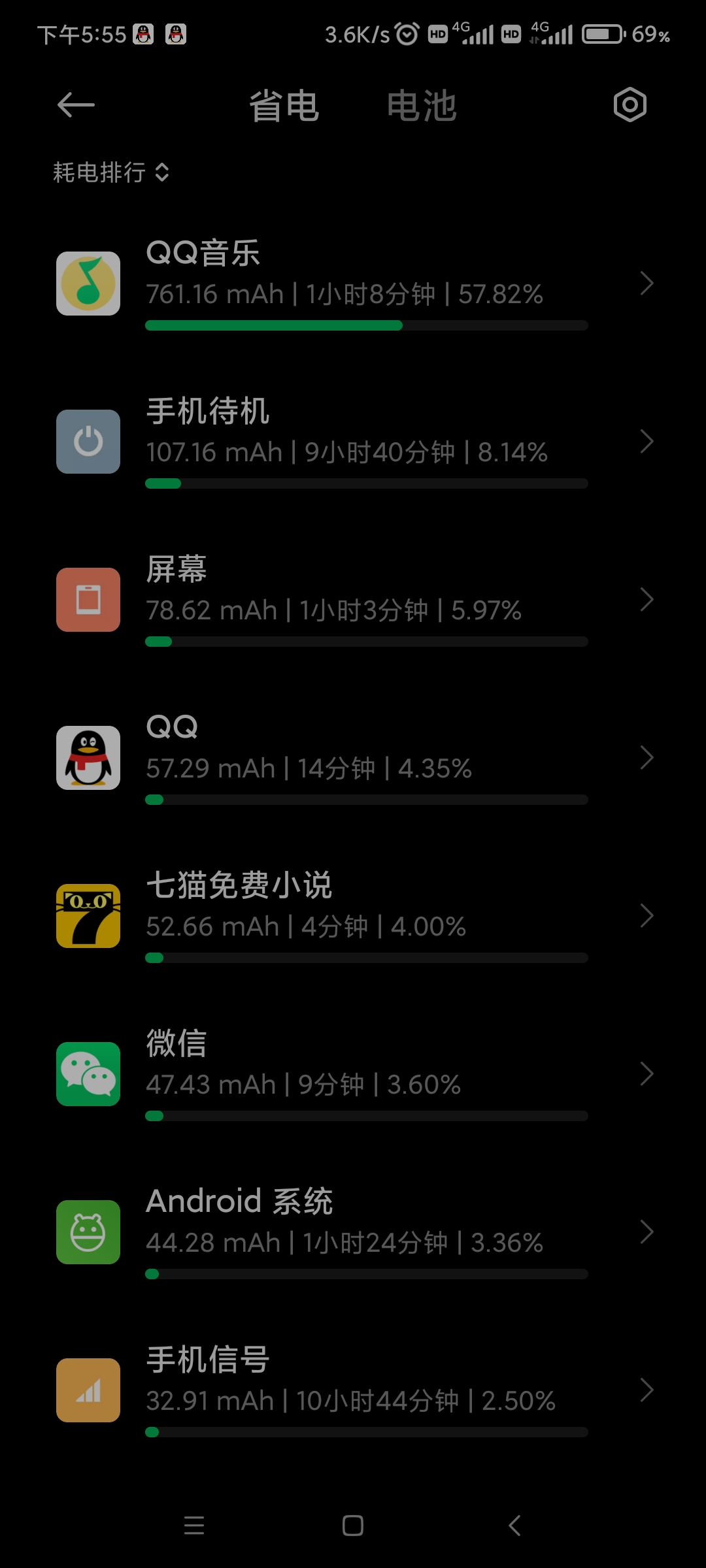Open recent apps from navigation bar
The image size is (706, 1568).
click(194, 1526)
